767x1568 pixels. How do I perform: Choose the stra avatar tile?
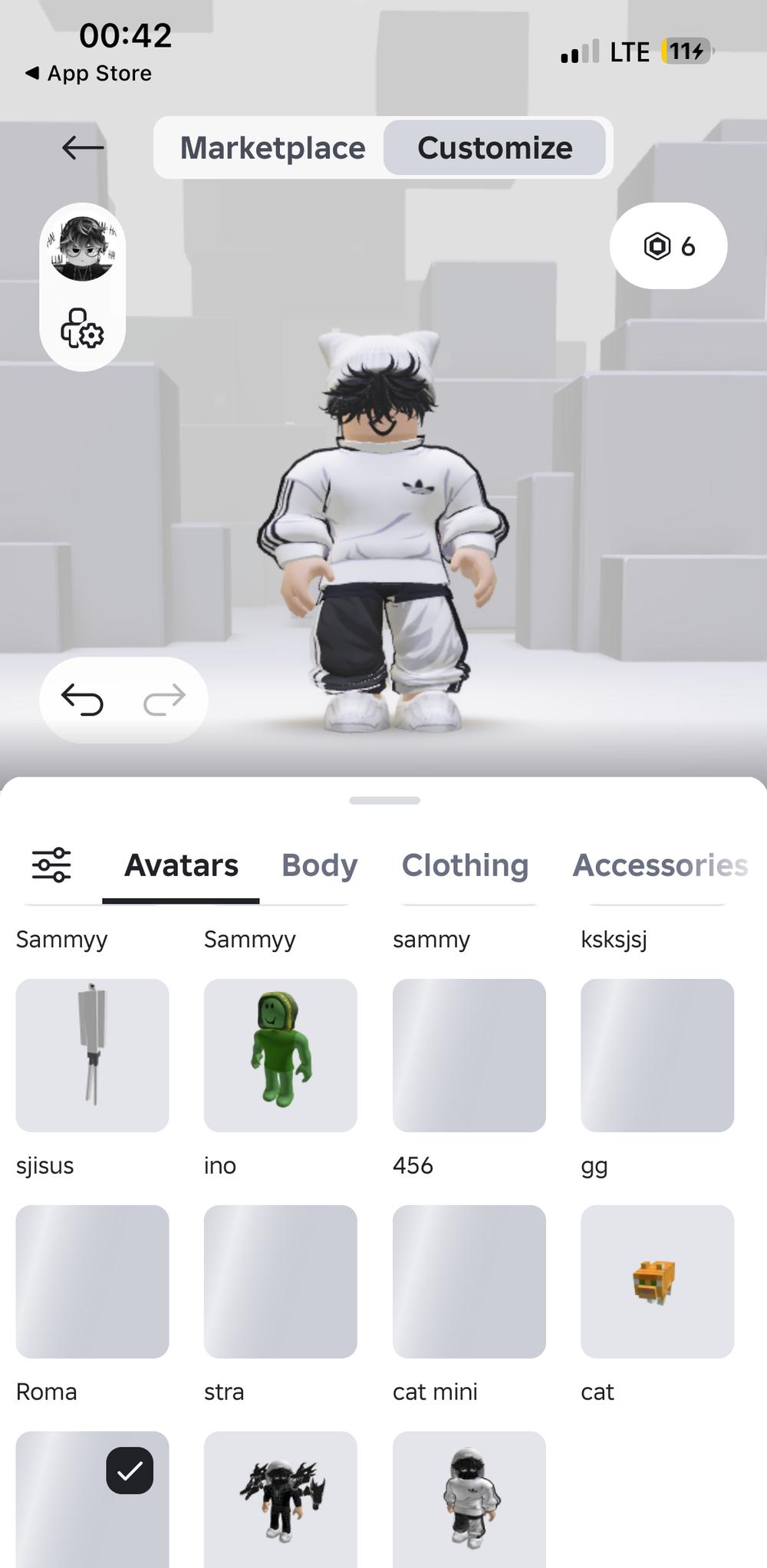pos(281,1281)
